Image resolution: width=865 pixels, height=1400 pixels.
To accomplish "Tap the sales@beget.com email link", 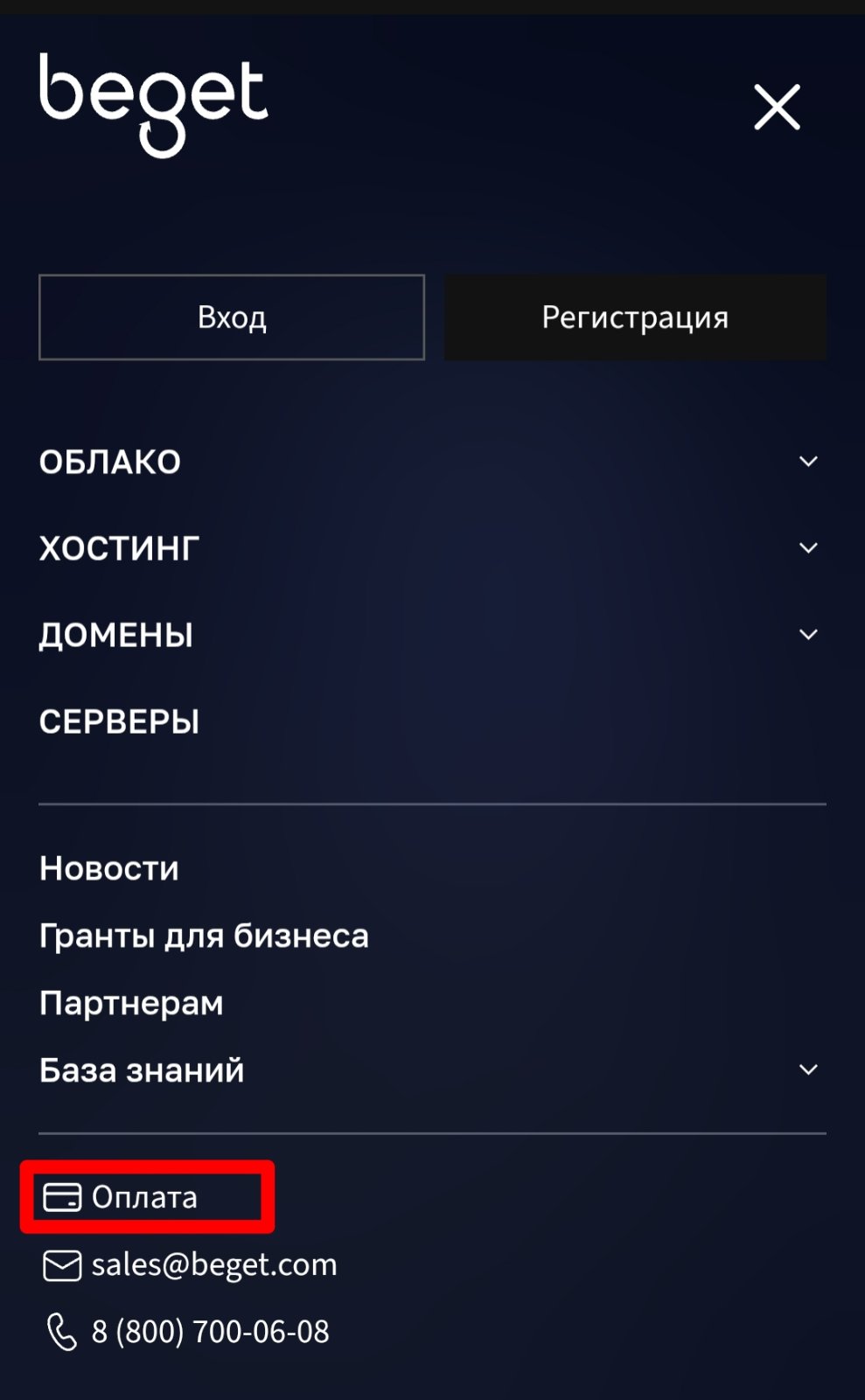I will point(190,1264).
